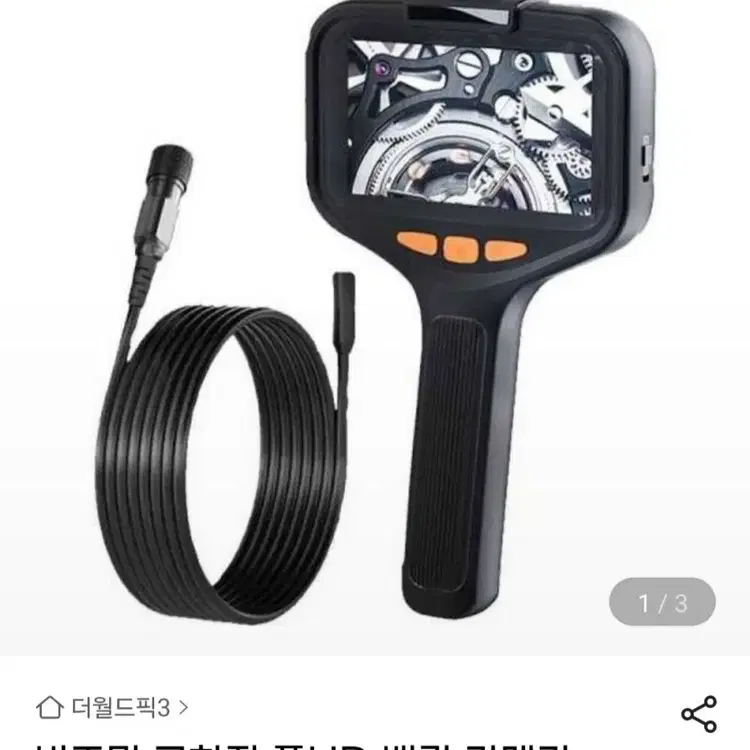Open the endoscope camera product image
The width and height of the screenshot is (750, 750).
(x=375, y=328)
